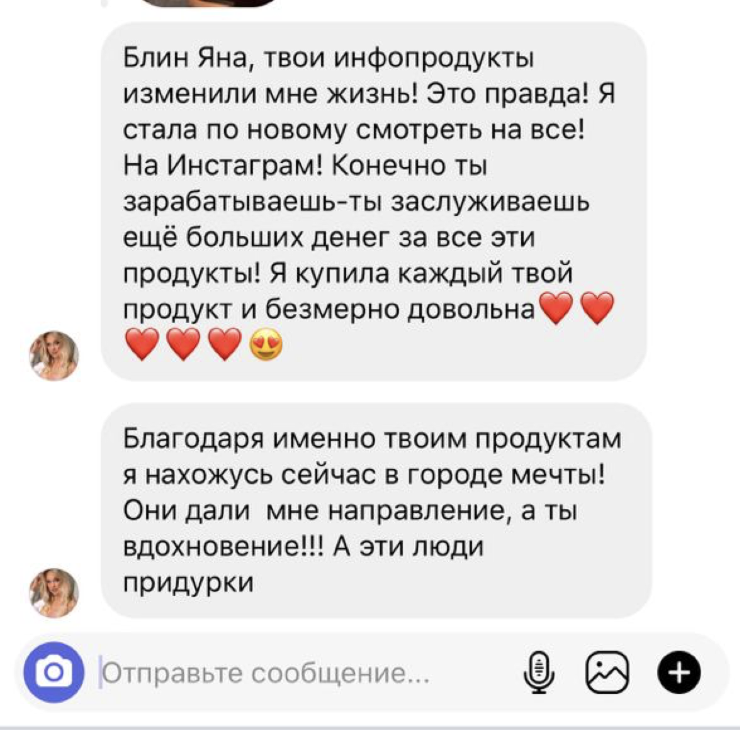Open the photo gallery picker
740x730 pixels.
(x=607, y=673)
